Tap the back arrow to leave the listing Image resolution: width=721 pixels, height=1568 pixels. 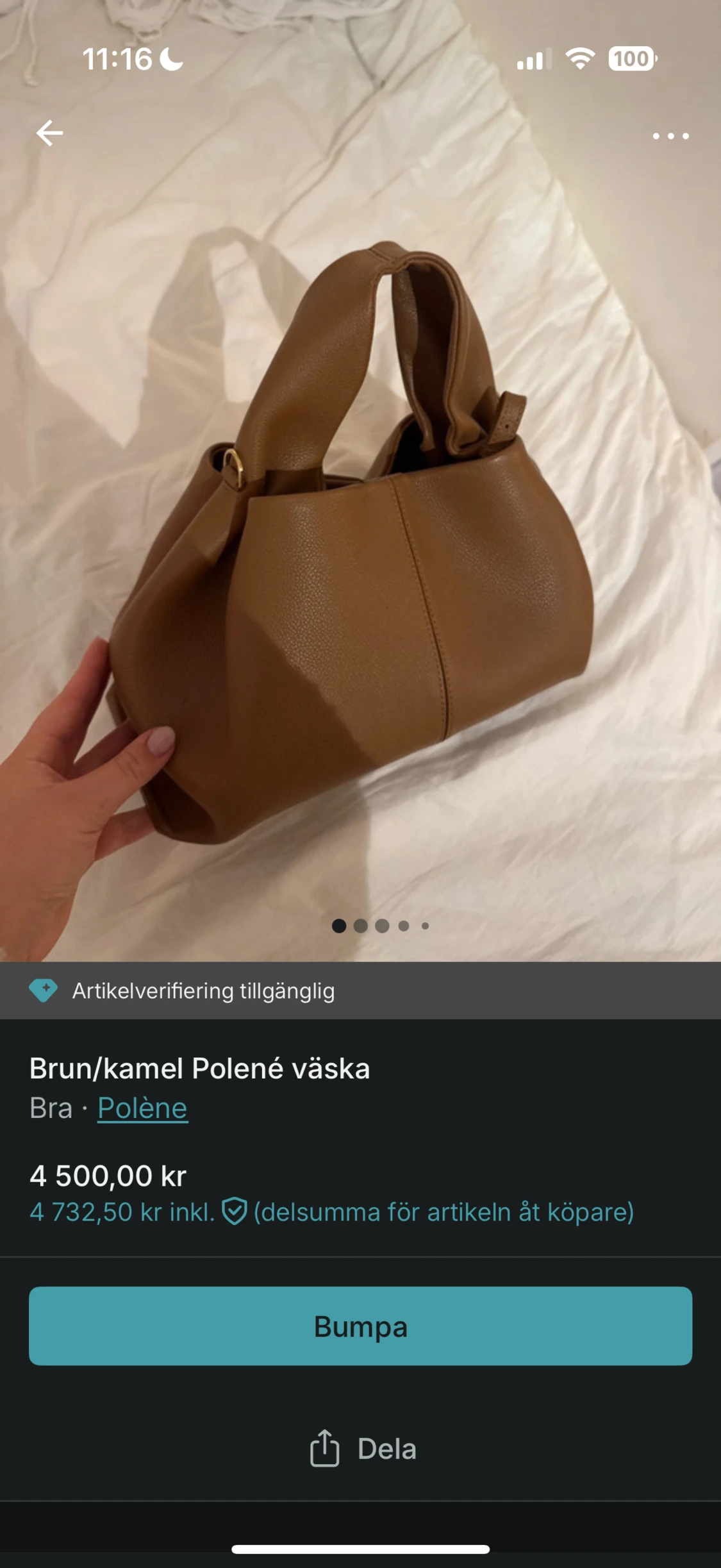[49, 131]
